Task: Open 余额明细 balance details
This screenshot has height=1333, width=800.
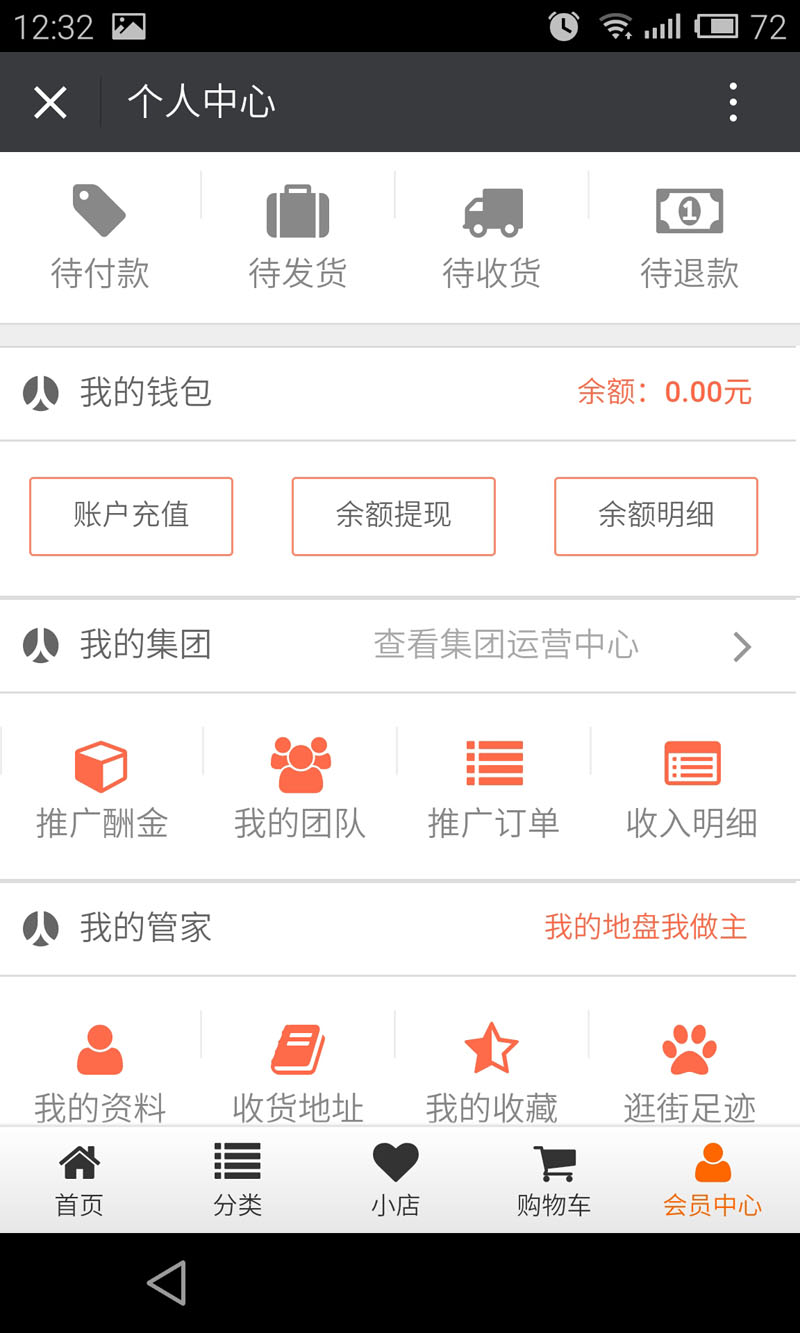Action: pos(656,516)
